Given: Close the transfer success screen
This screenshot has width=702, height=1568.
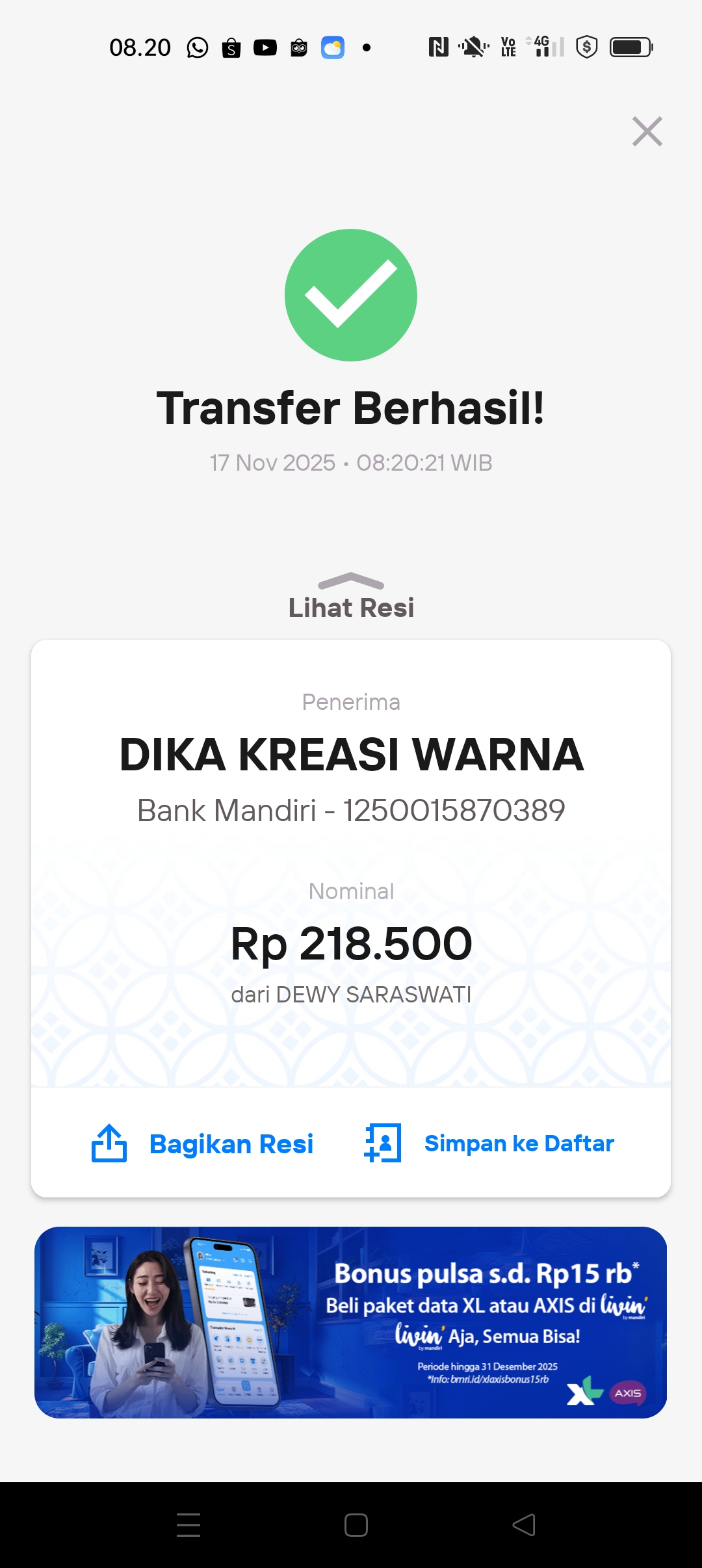Looking at the screenshot, I should pos(647,131).
